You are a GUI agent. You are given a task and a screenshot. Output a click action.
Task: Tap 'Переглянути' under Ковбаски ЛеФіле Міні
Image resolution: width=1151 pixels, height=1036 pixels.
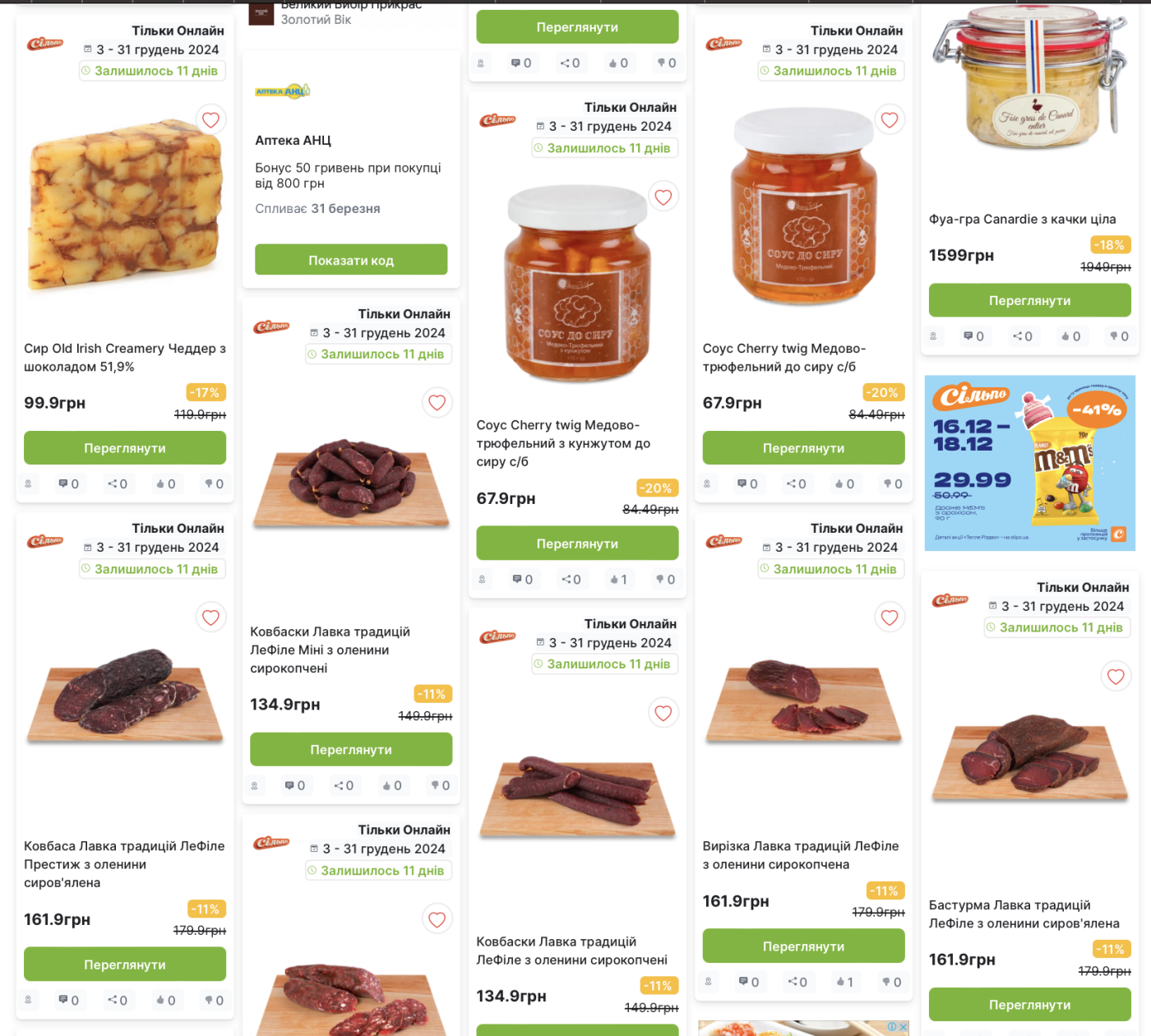[x=351, y=750]
